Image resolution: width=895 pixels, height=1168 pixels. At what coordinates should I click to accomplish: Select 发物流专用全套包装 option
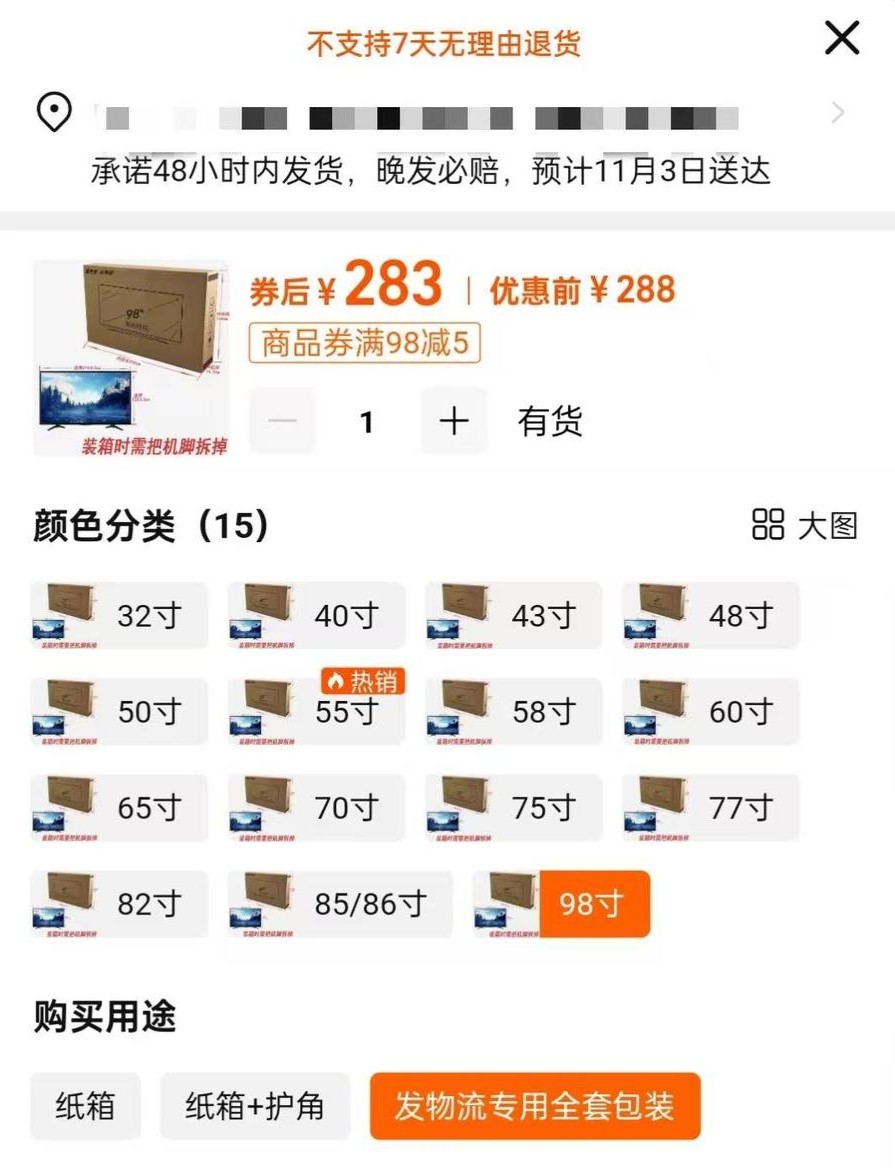(535, 1106)
